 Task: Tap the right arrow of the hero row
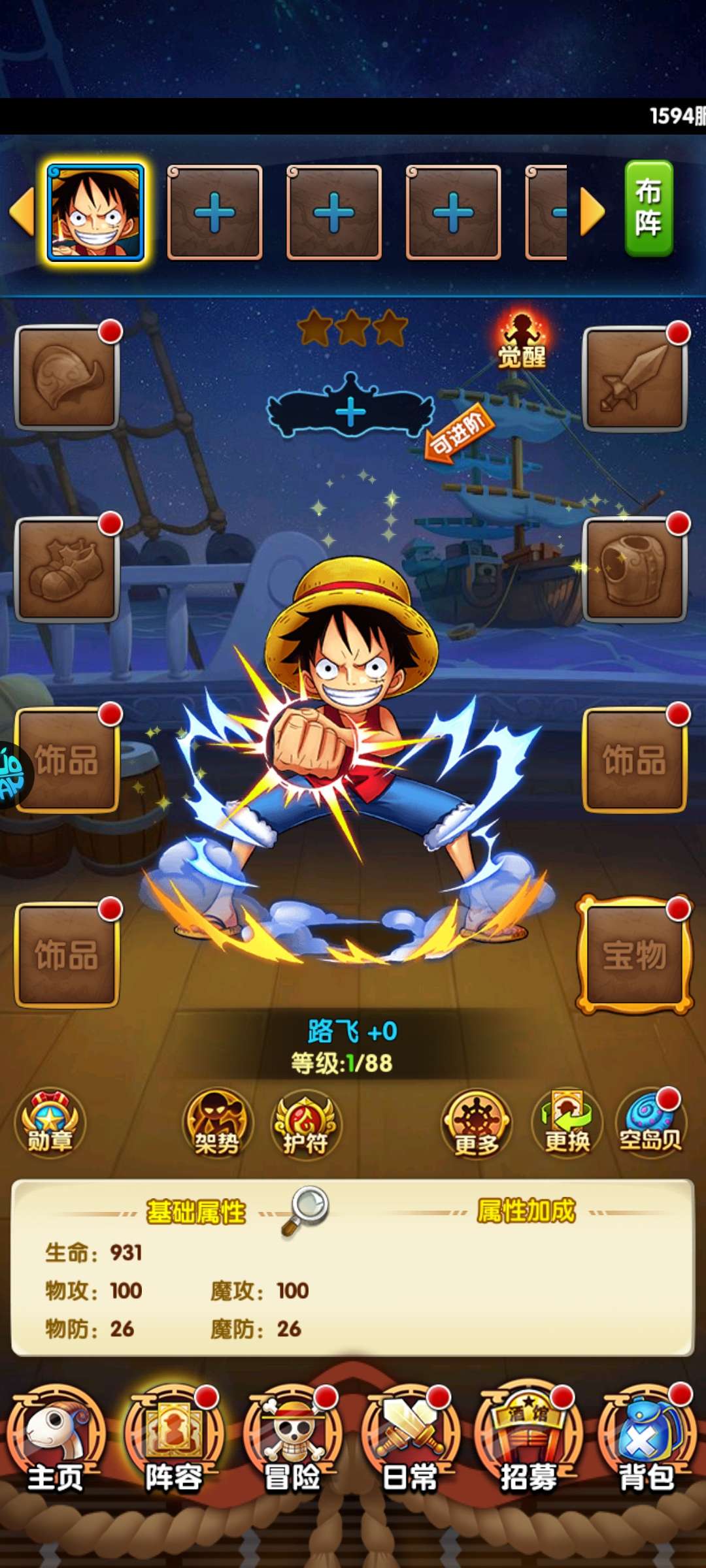592,212
